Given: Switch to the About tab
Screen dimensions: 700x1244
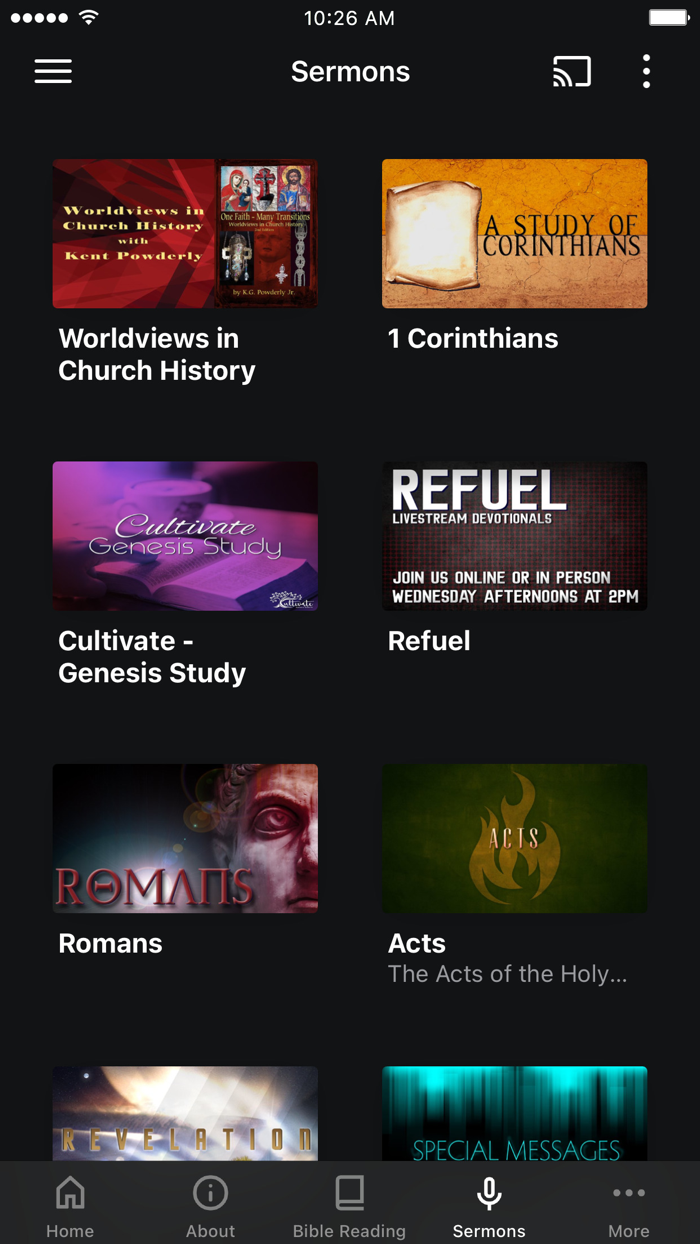Looking at the screenshot, I should click(x=210, y=1204).
